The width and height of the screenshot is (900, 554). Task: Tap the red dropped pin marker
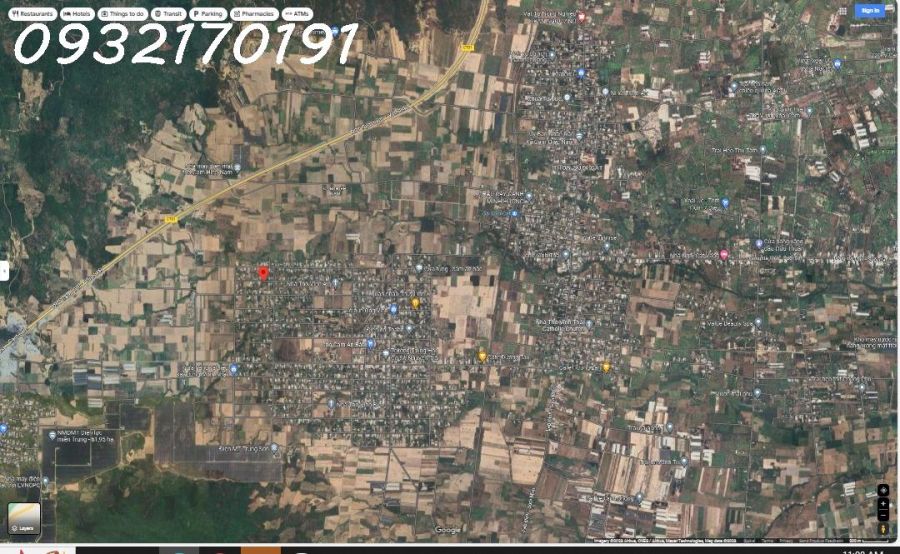click(263, 272)
